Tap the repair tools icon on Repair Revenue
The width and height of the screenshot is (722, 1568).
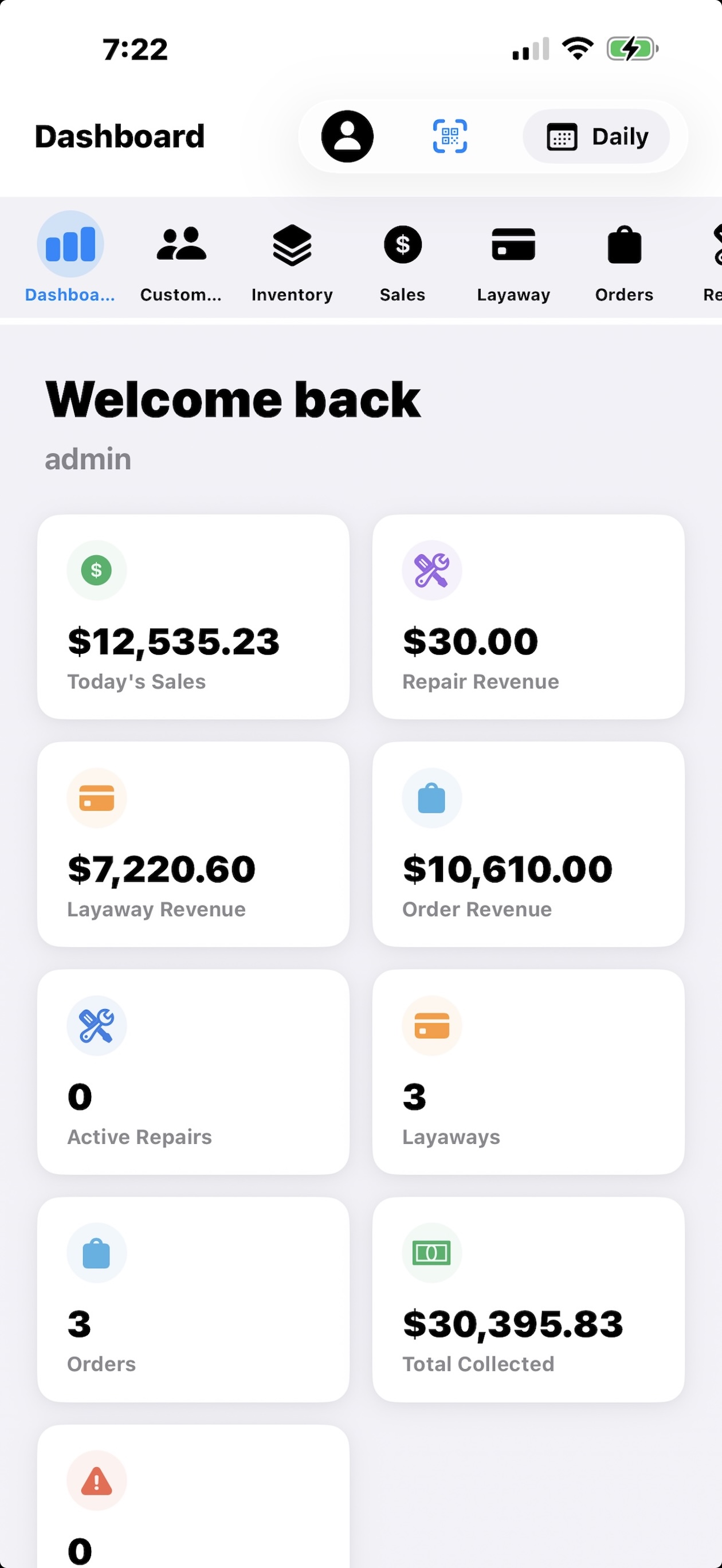[x=432, y=570]
